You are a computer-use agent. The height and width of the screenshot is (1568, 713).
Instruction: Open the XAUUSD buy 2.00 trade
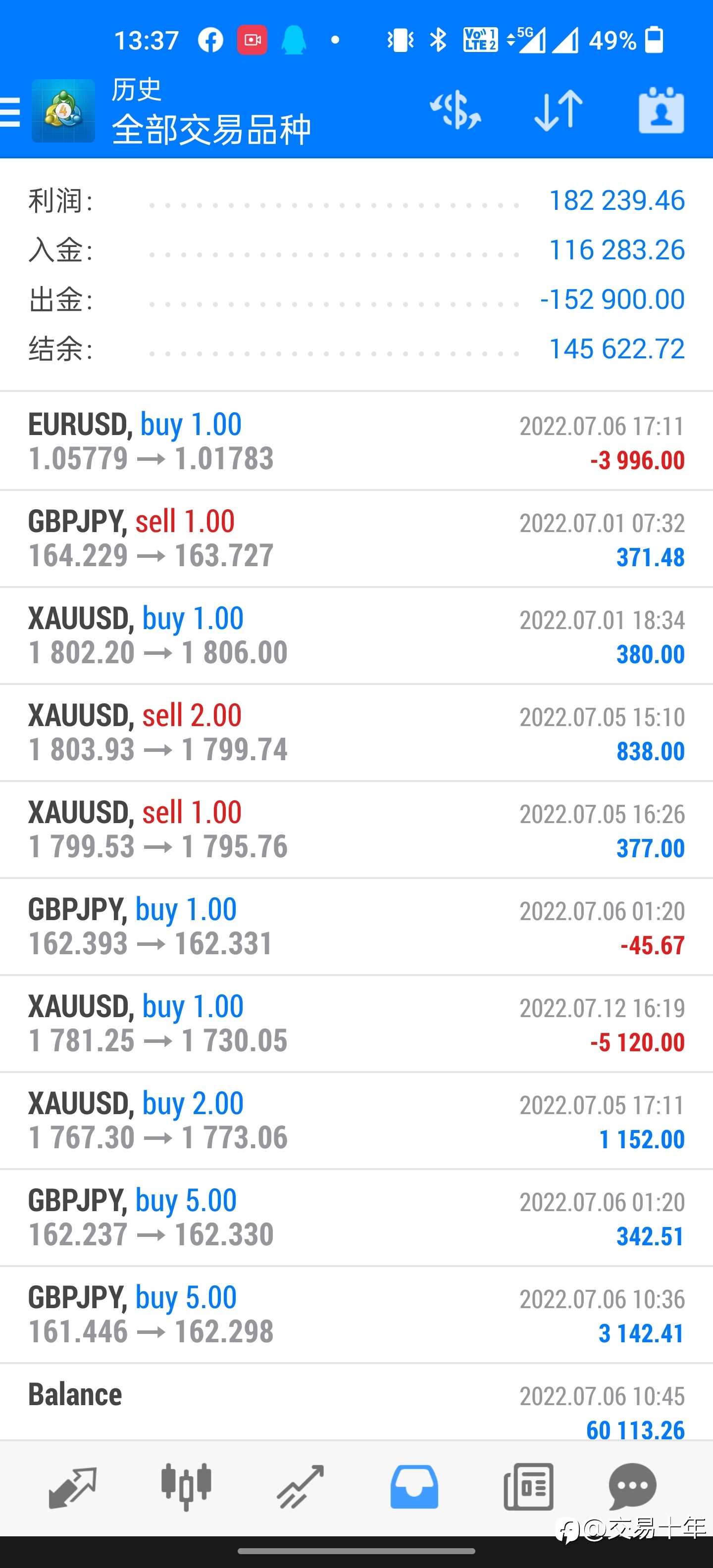tap(356, 1121)
